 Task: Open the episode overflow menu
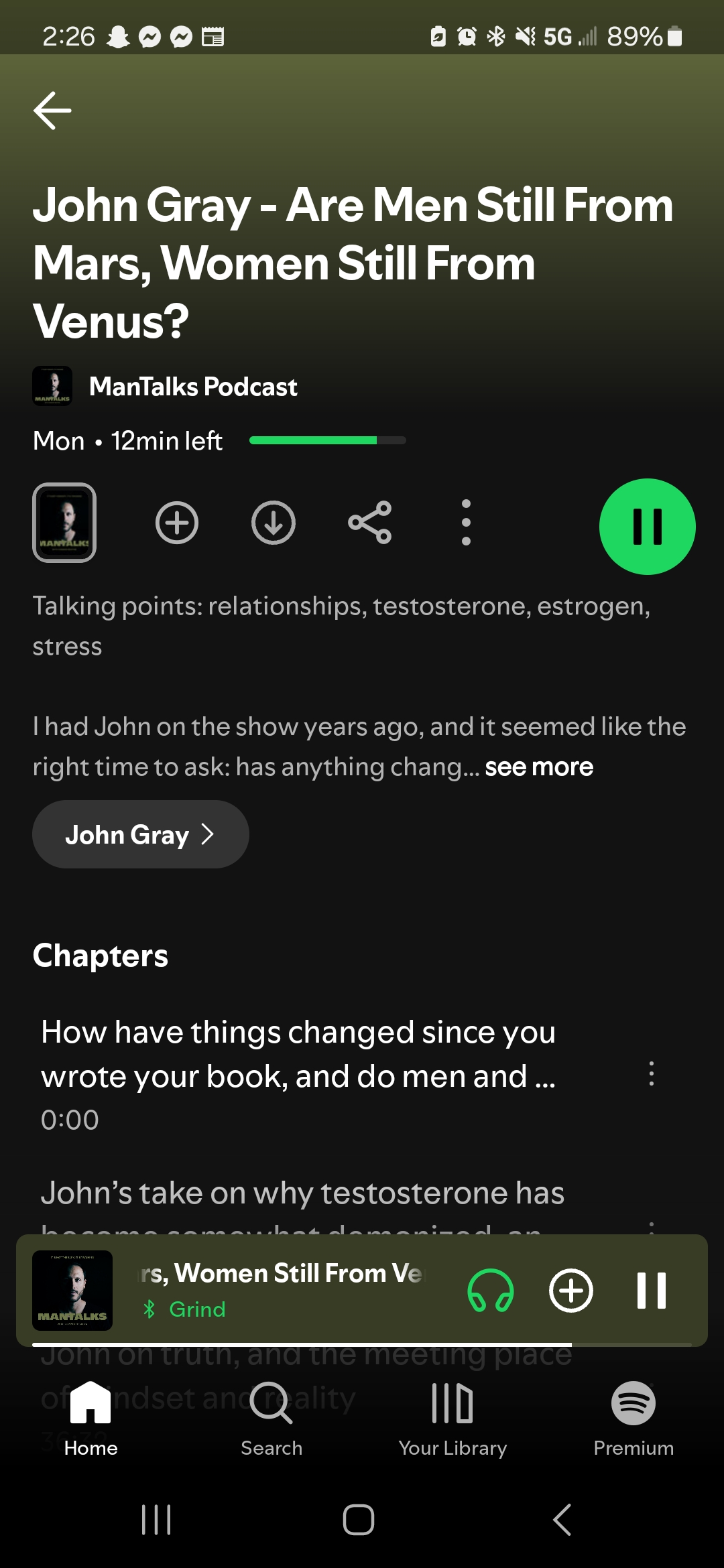466,523
